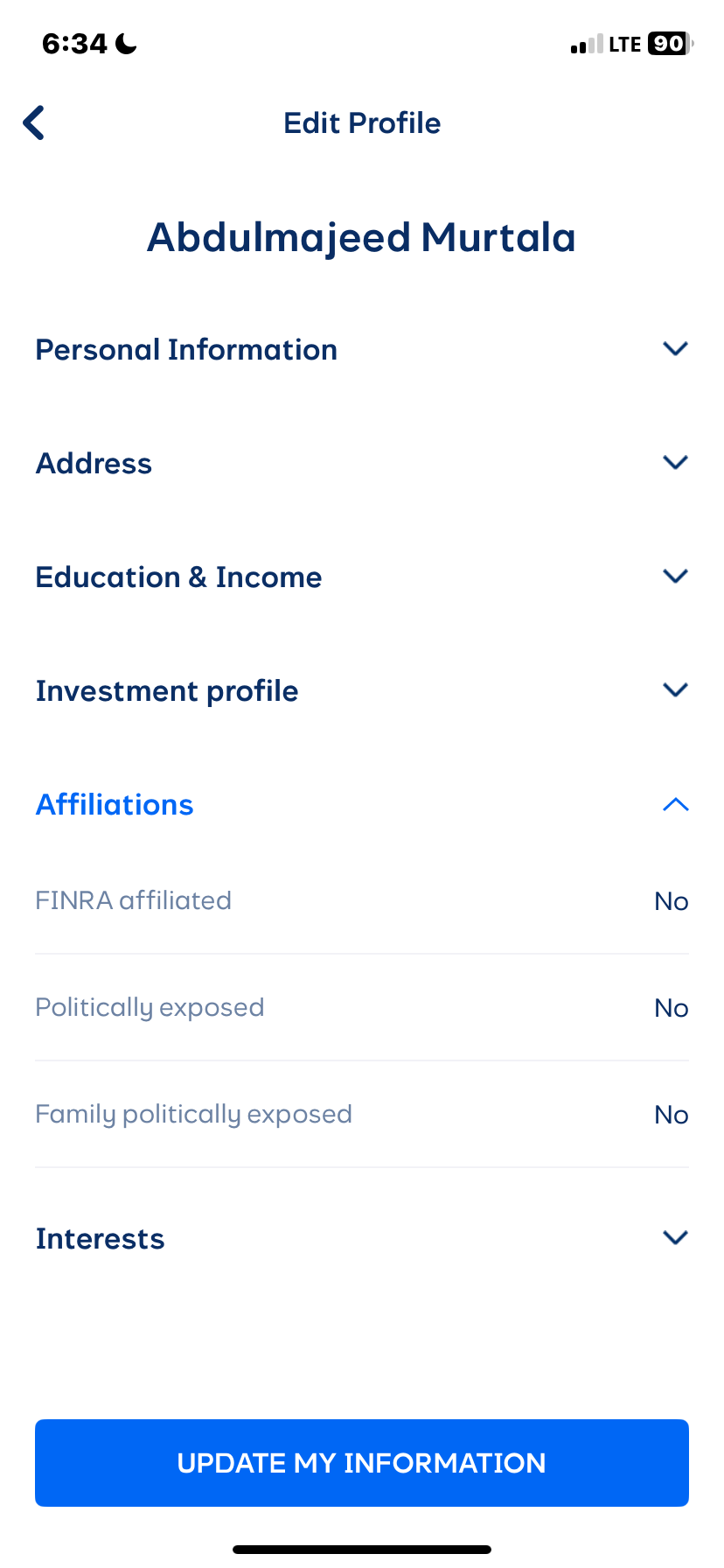Tap the Education & Income chevron icon
Image resolution: width=724 pixels, height=1568 pixels.
pyautogui.click(x=674, y=576)
